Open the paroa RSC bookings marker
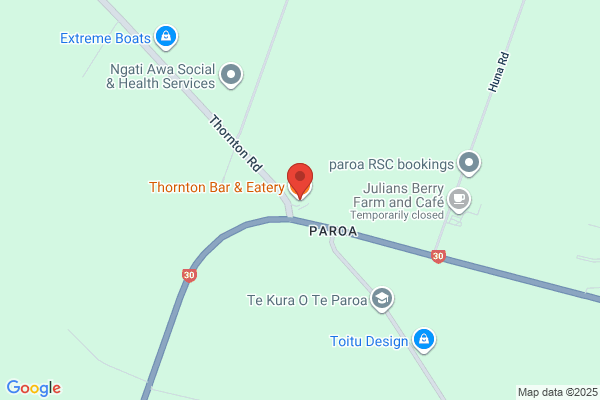 click(x=469, y=163)
